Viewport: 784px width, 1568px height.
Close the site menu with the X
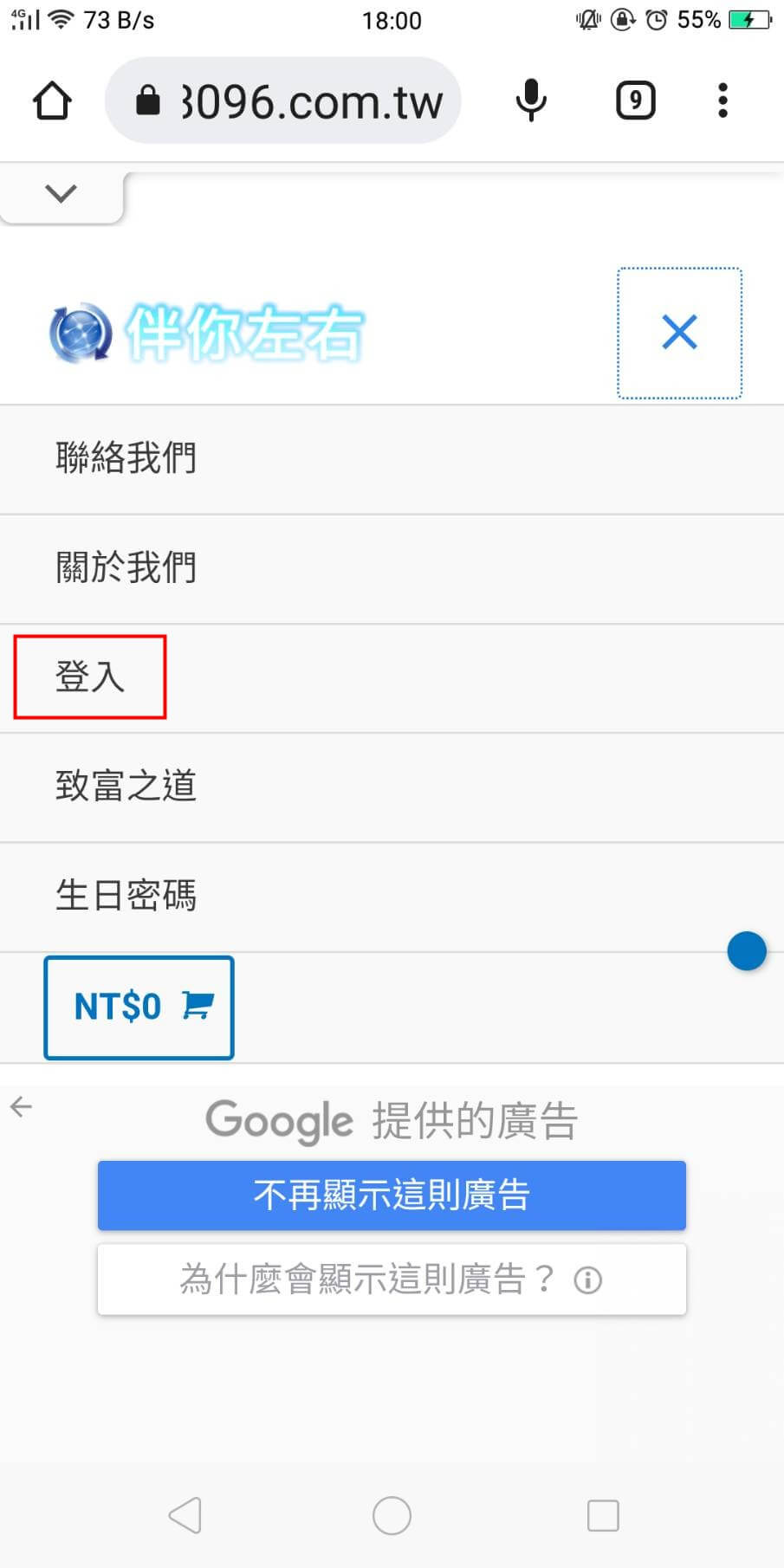coord(679,333)
